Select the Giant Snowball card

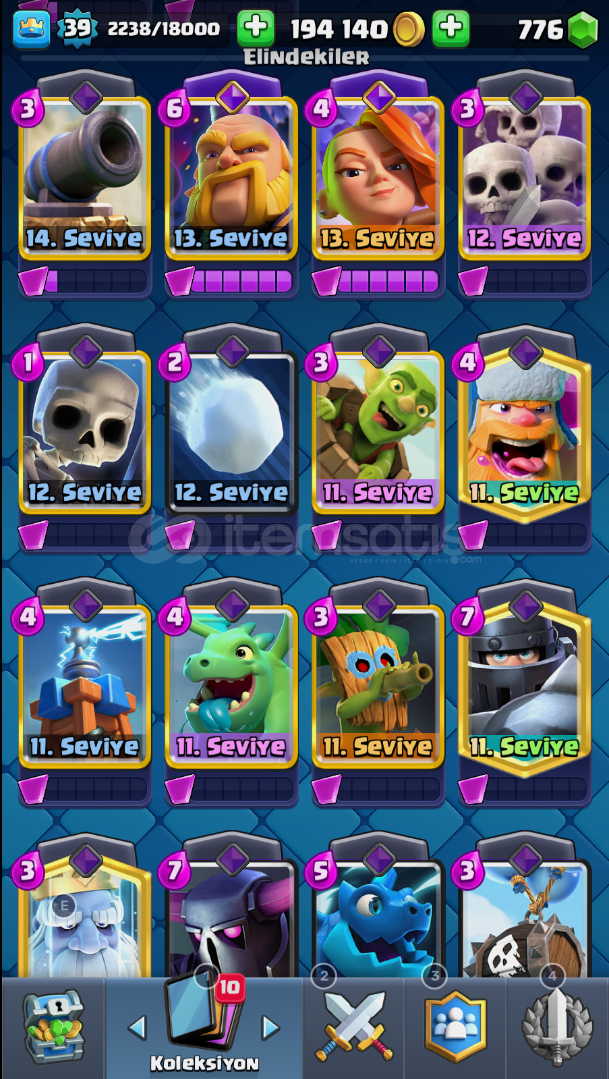point(231,430)
